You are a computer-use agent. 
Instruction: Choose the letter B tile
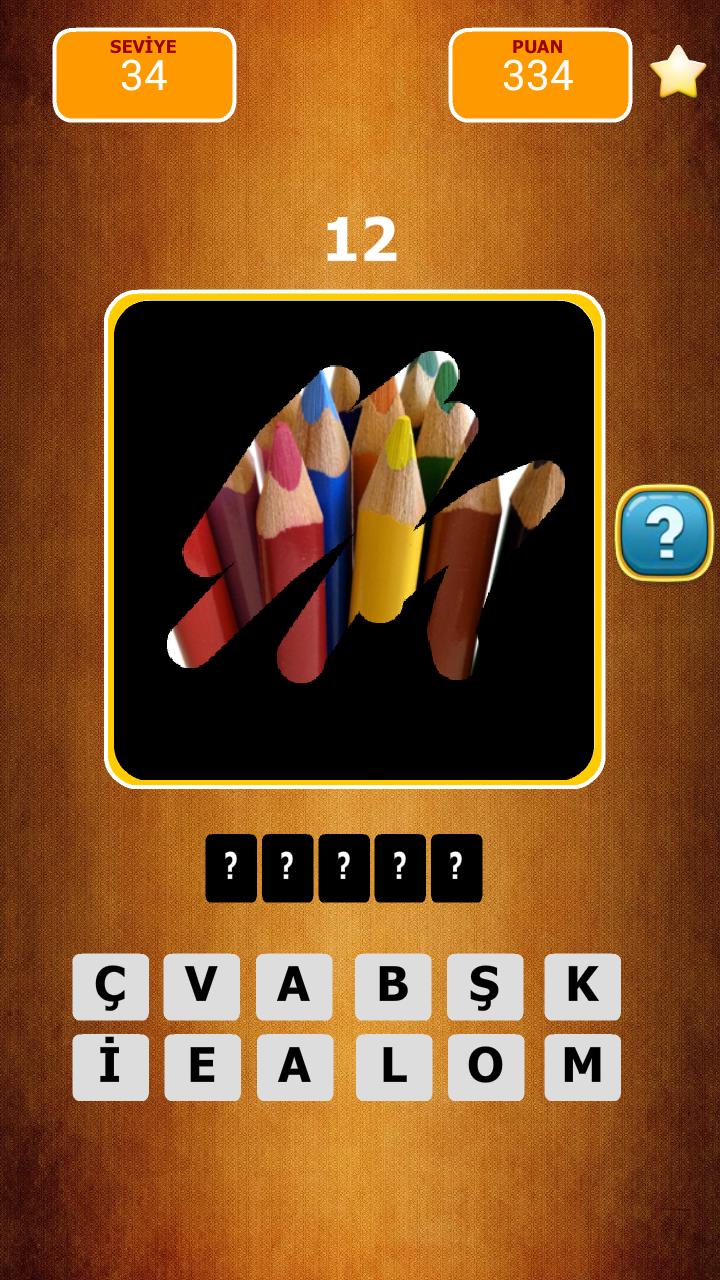(x=393, y=987)
